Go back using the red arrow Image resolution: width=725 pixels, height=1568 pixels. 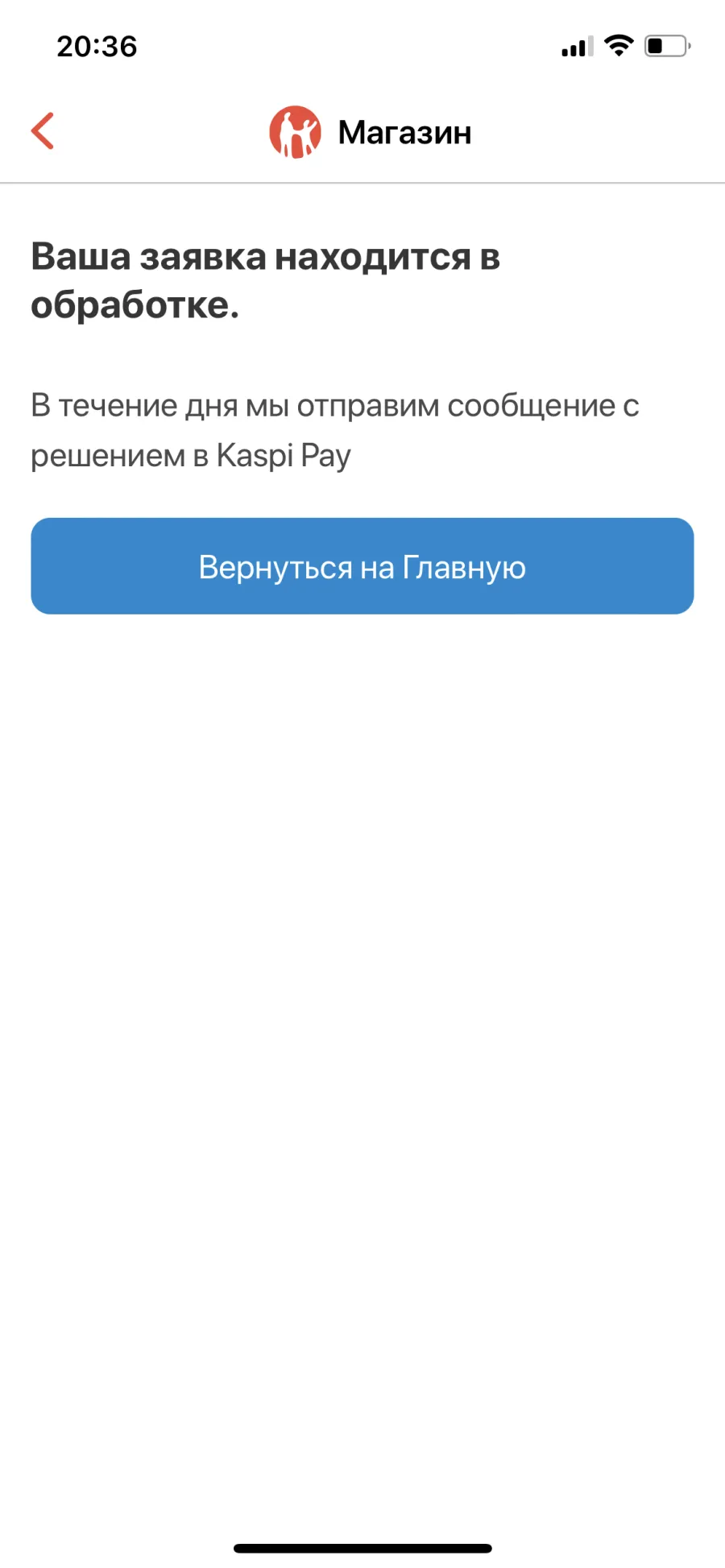coord(43,131)
